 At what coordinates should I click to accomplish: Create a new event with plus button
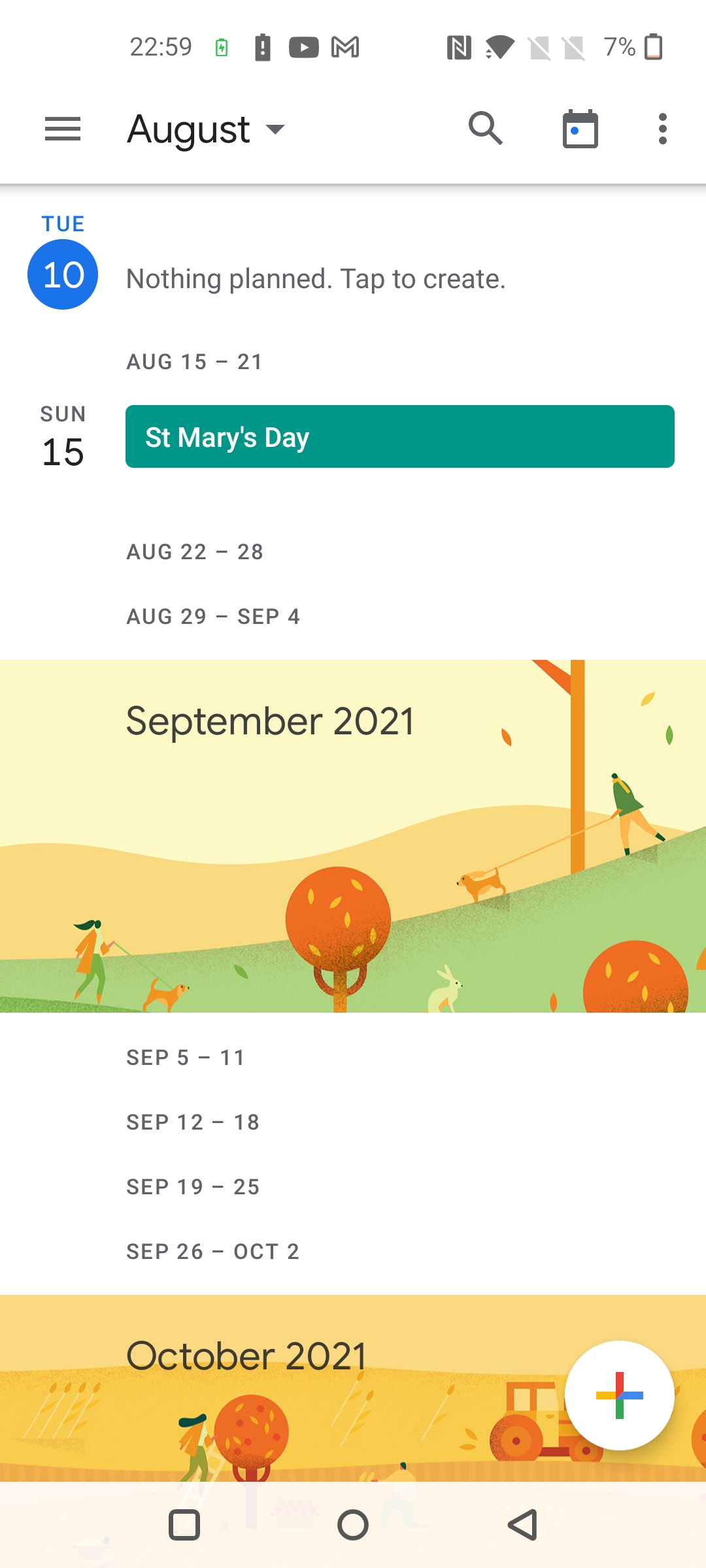coord(620,1396)
